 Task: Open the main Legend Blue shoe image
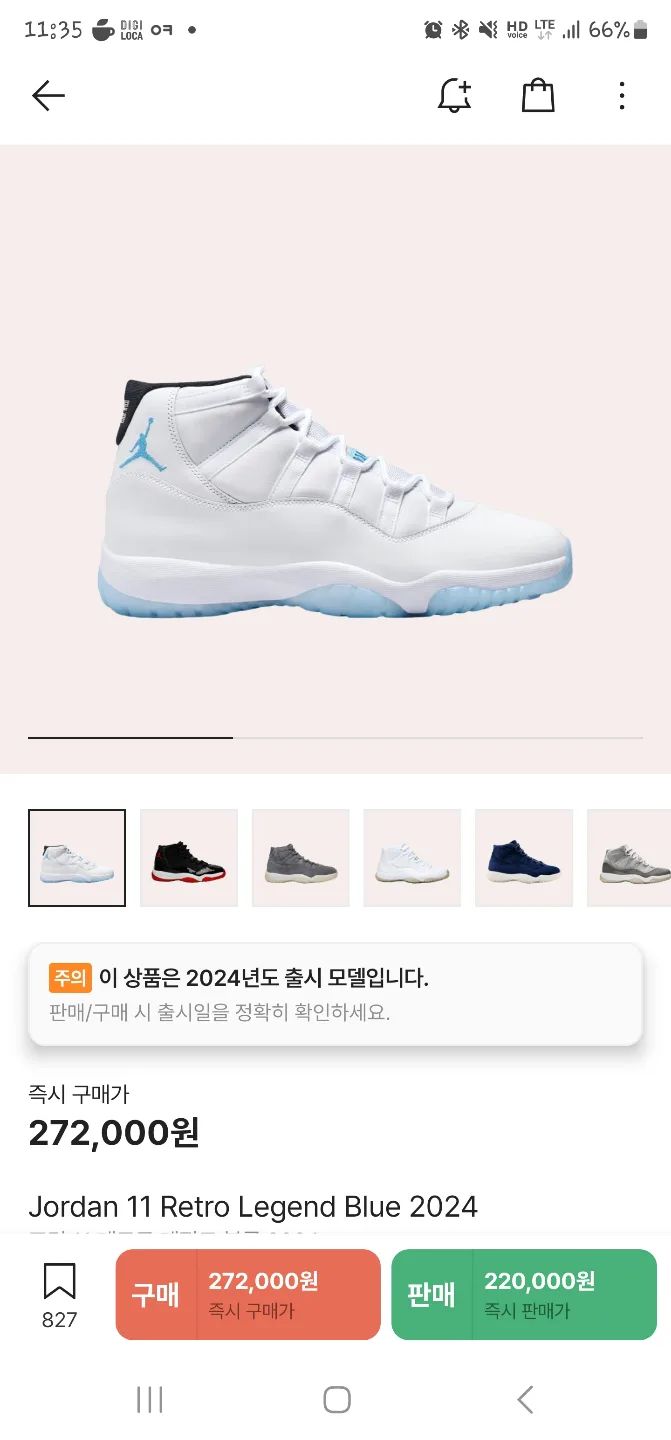[x=336, y=490]
